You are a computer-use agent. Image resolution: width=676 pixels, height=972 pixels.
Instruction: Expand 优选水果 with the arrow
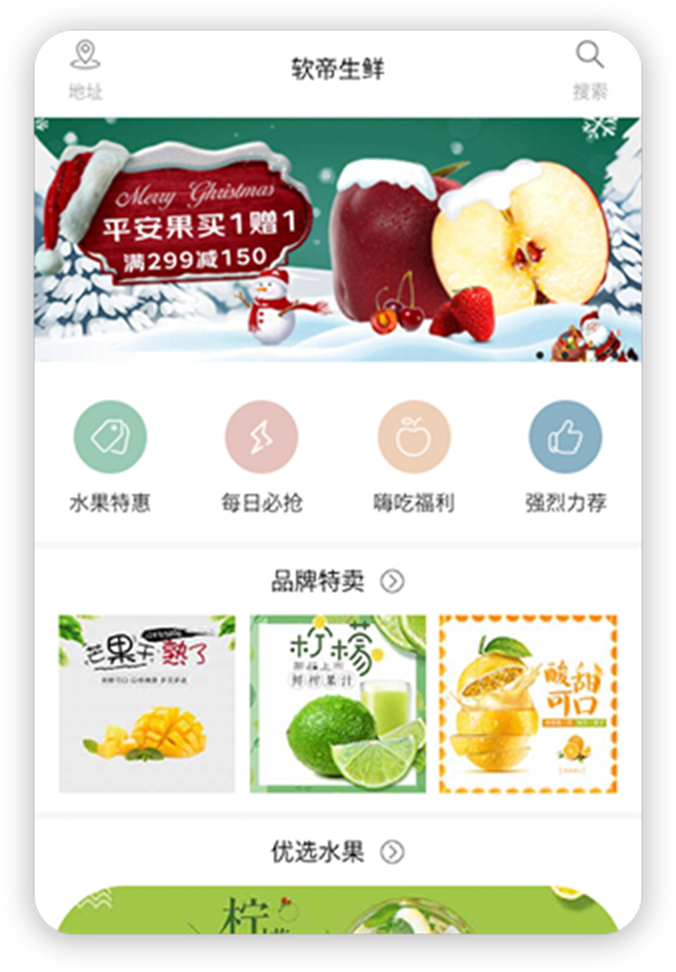coord(392,852)
